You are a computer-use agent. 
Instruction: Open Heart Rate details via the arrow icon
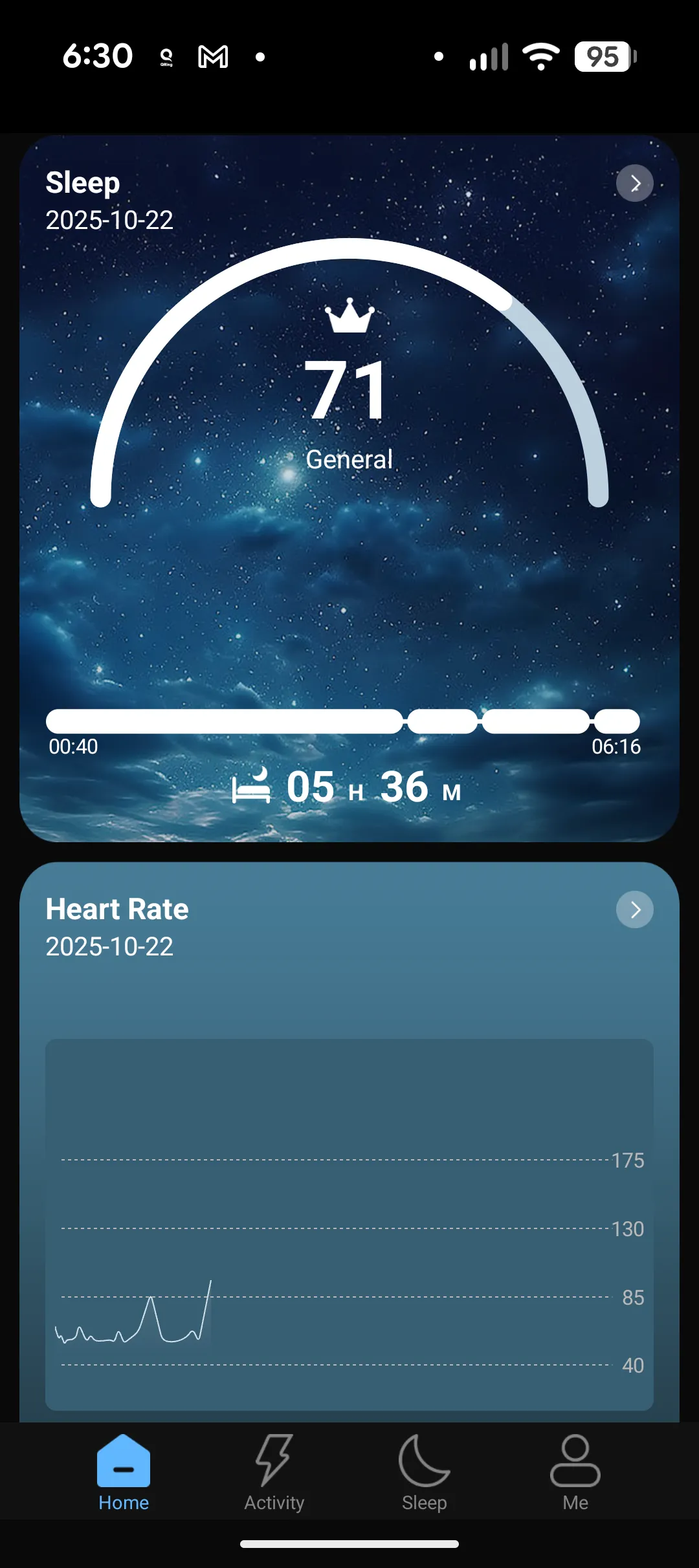coord(634,910)
